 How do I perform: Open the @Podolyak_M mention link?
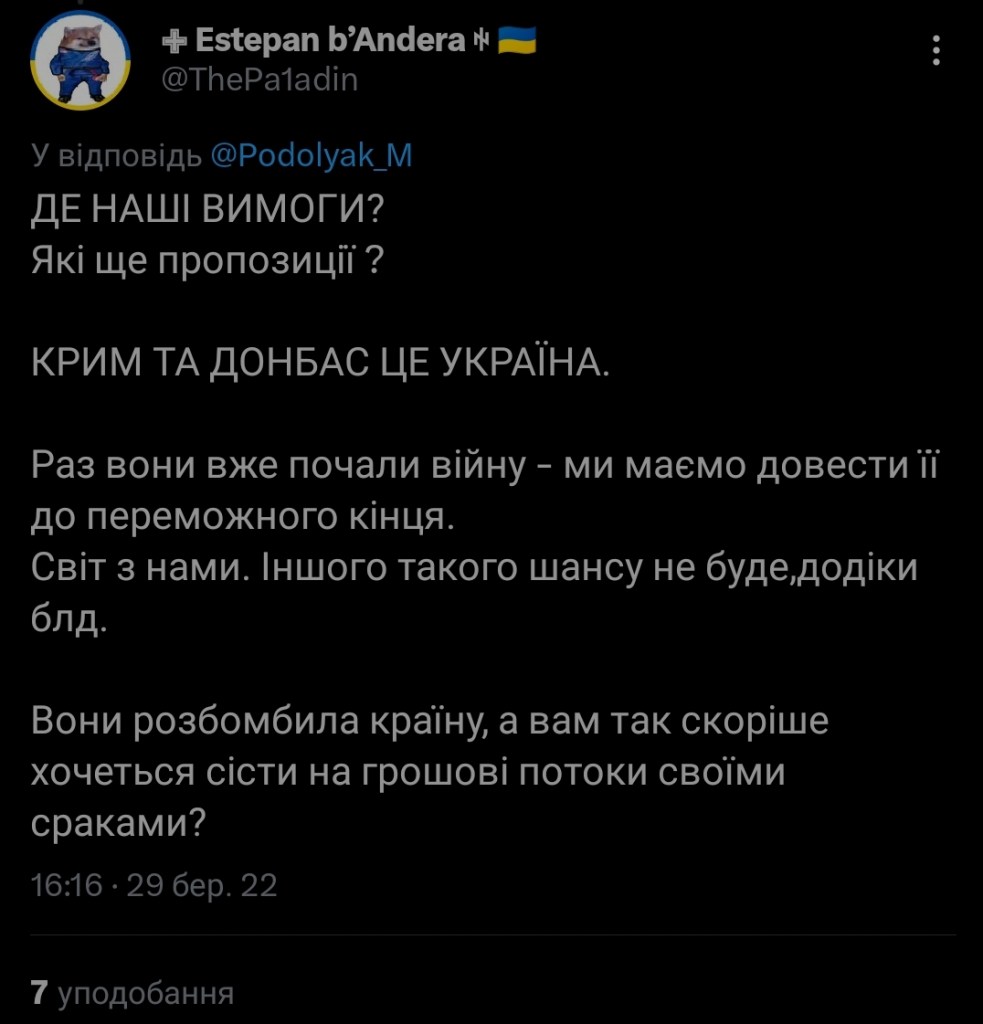click(x=311, y=156)
